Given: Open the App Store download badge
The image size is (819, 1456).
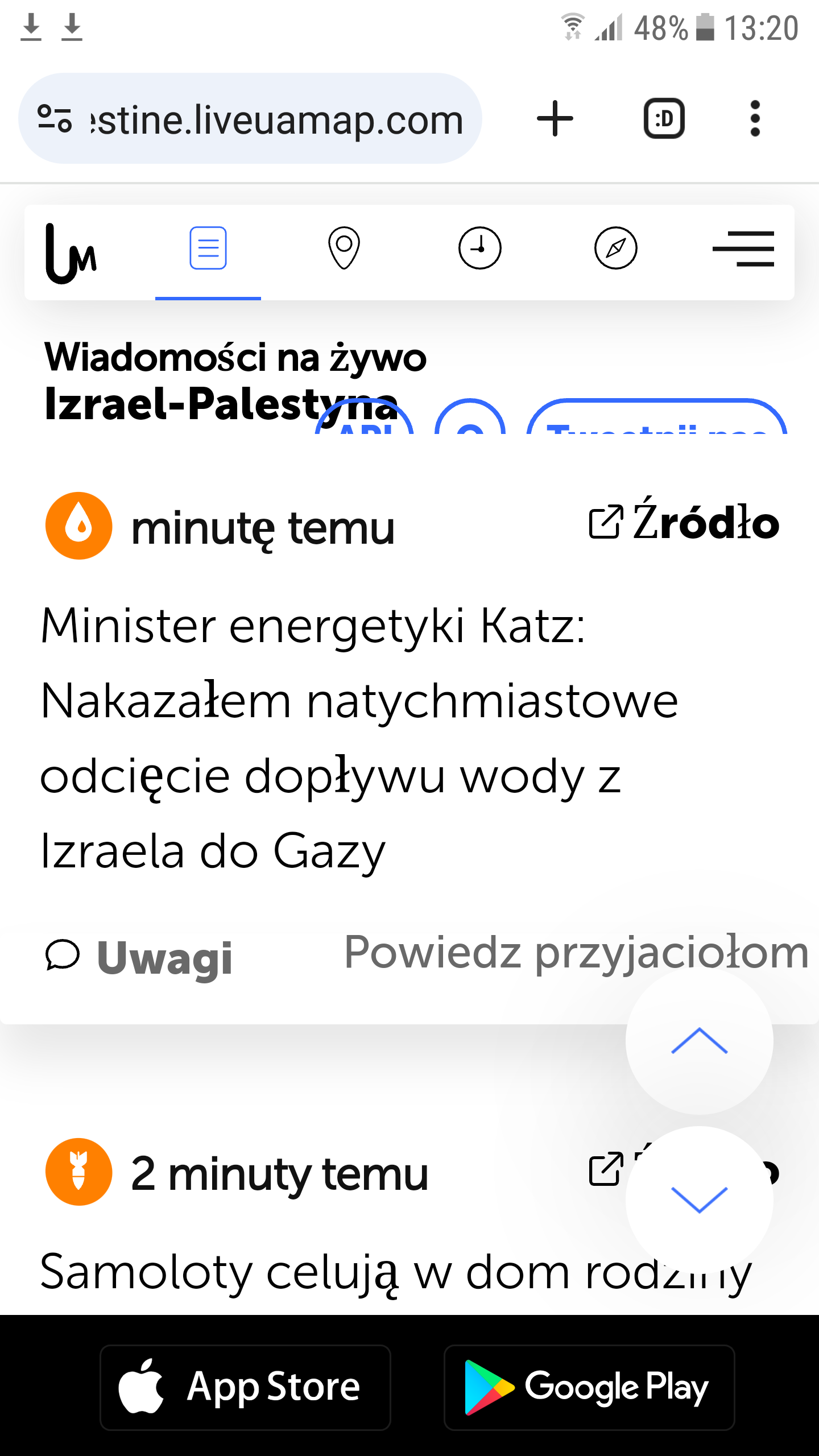Looking at the screenshot, I should 245,1387.
